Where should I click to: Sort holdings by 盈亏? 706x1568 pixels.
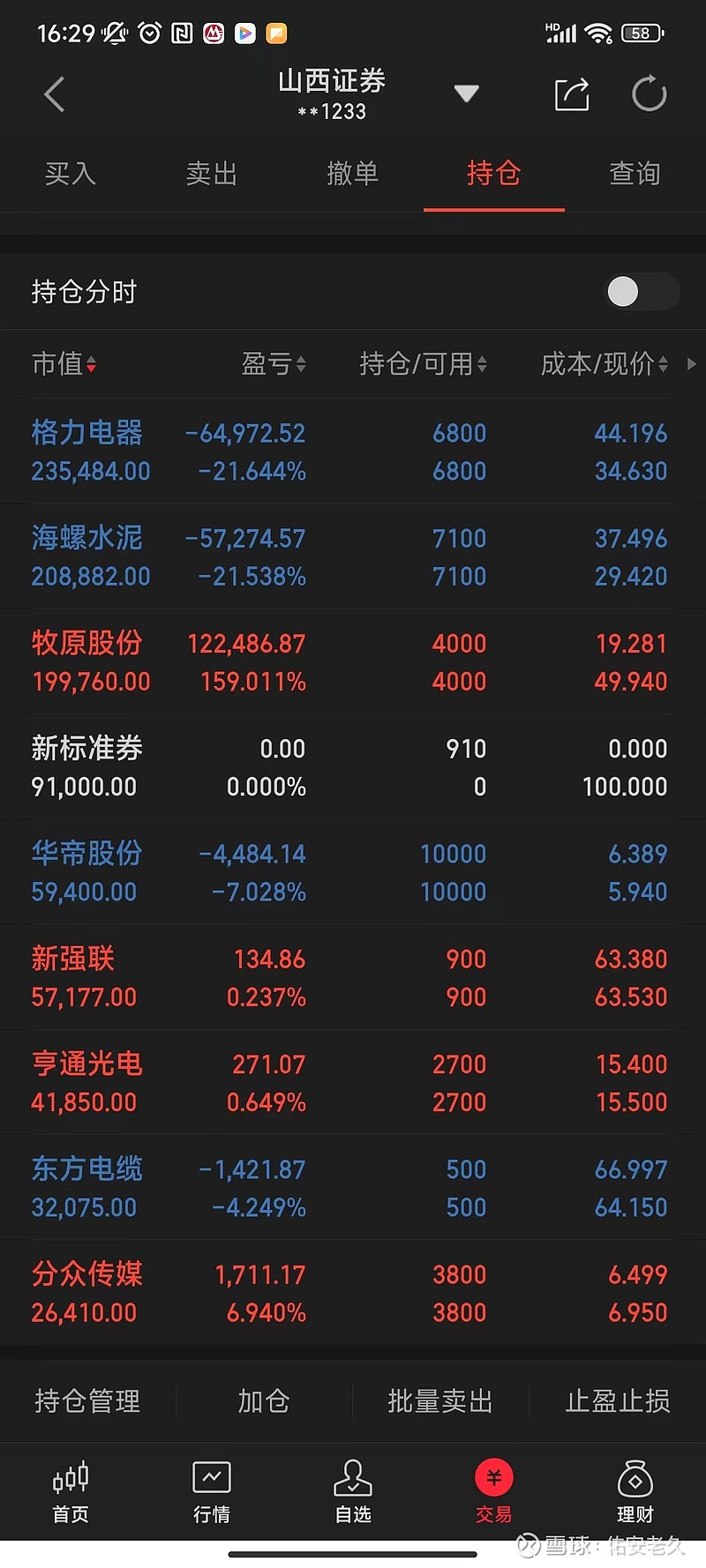tap(274, 363)
